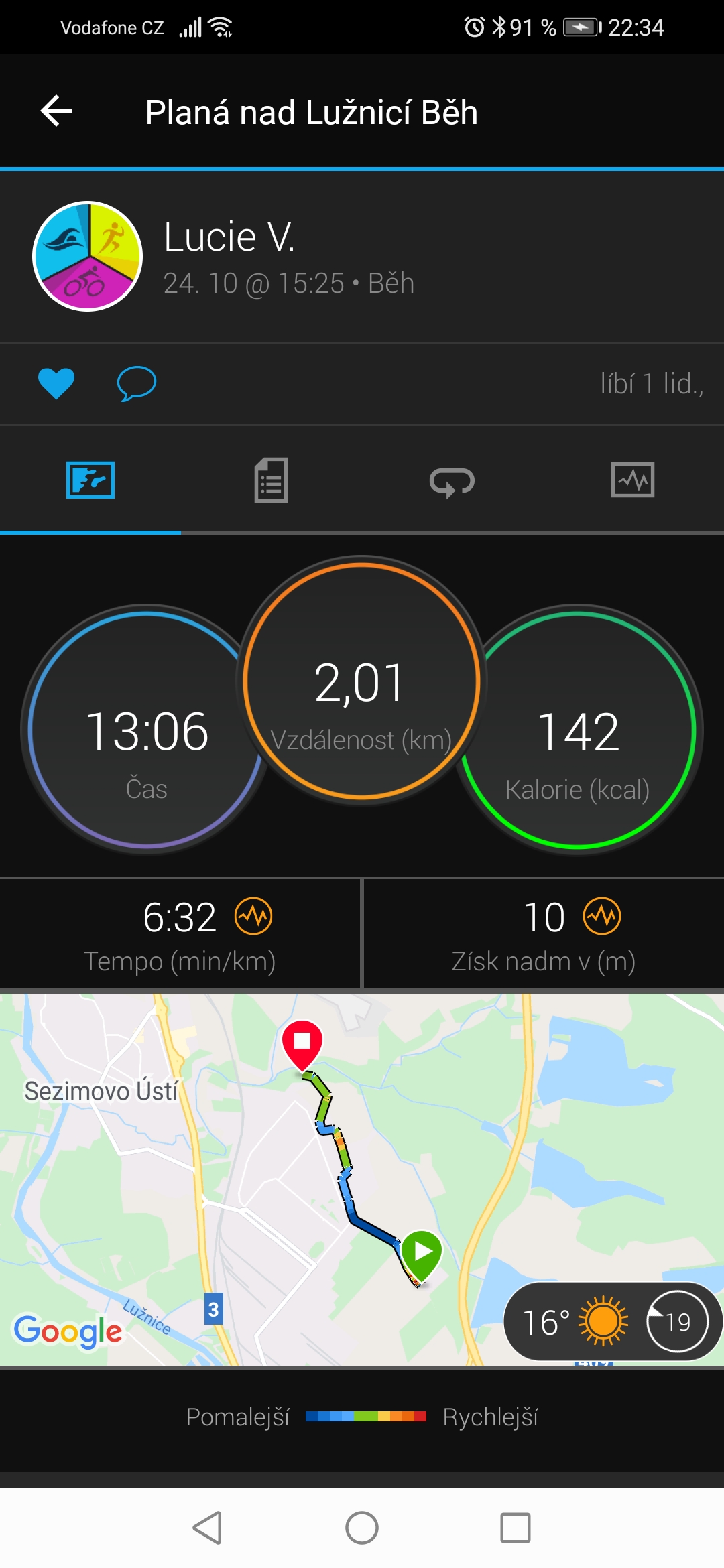
Task: Go back using the top arrow
Action: [x=56, y=111]
